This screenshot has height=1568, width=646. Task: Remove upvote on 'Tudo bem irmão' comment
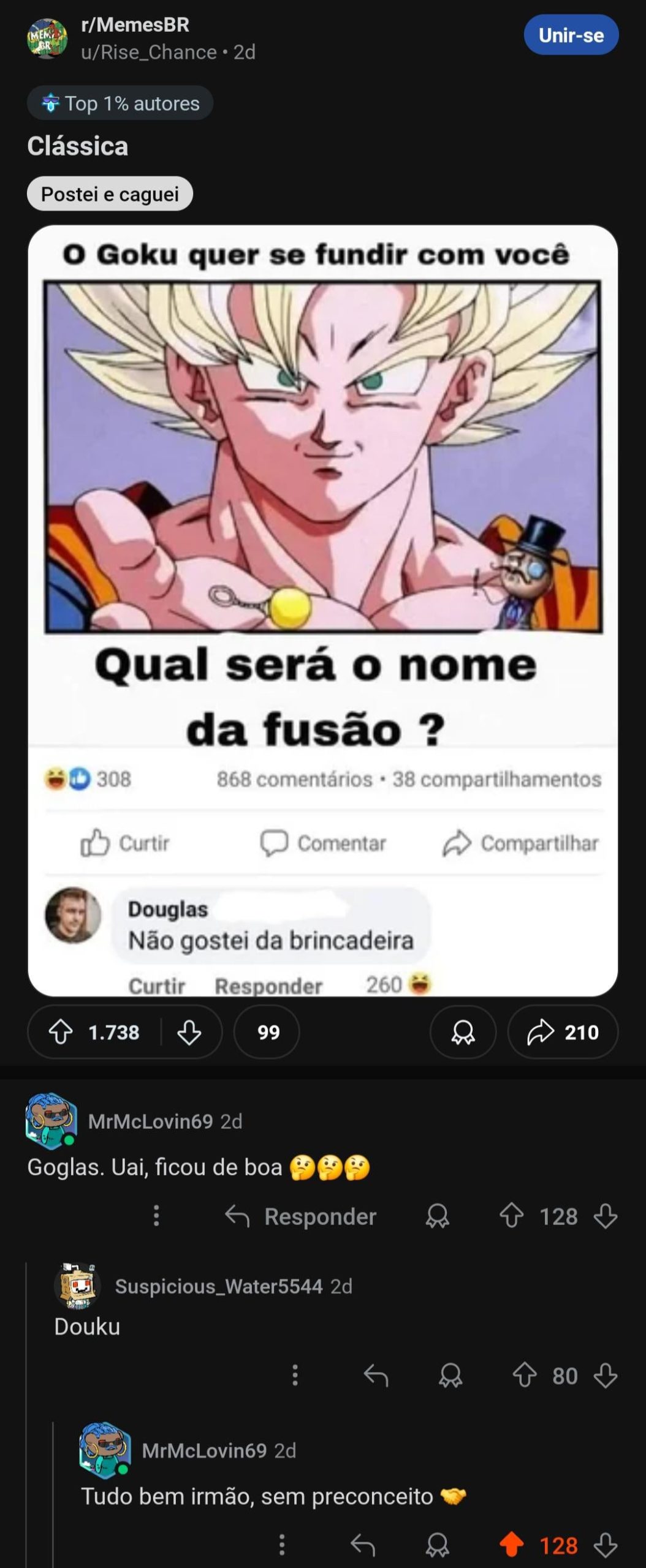511,1545
